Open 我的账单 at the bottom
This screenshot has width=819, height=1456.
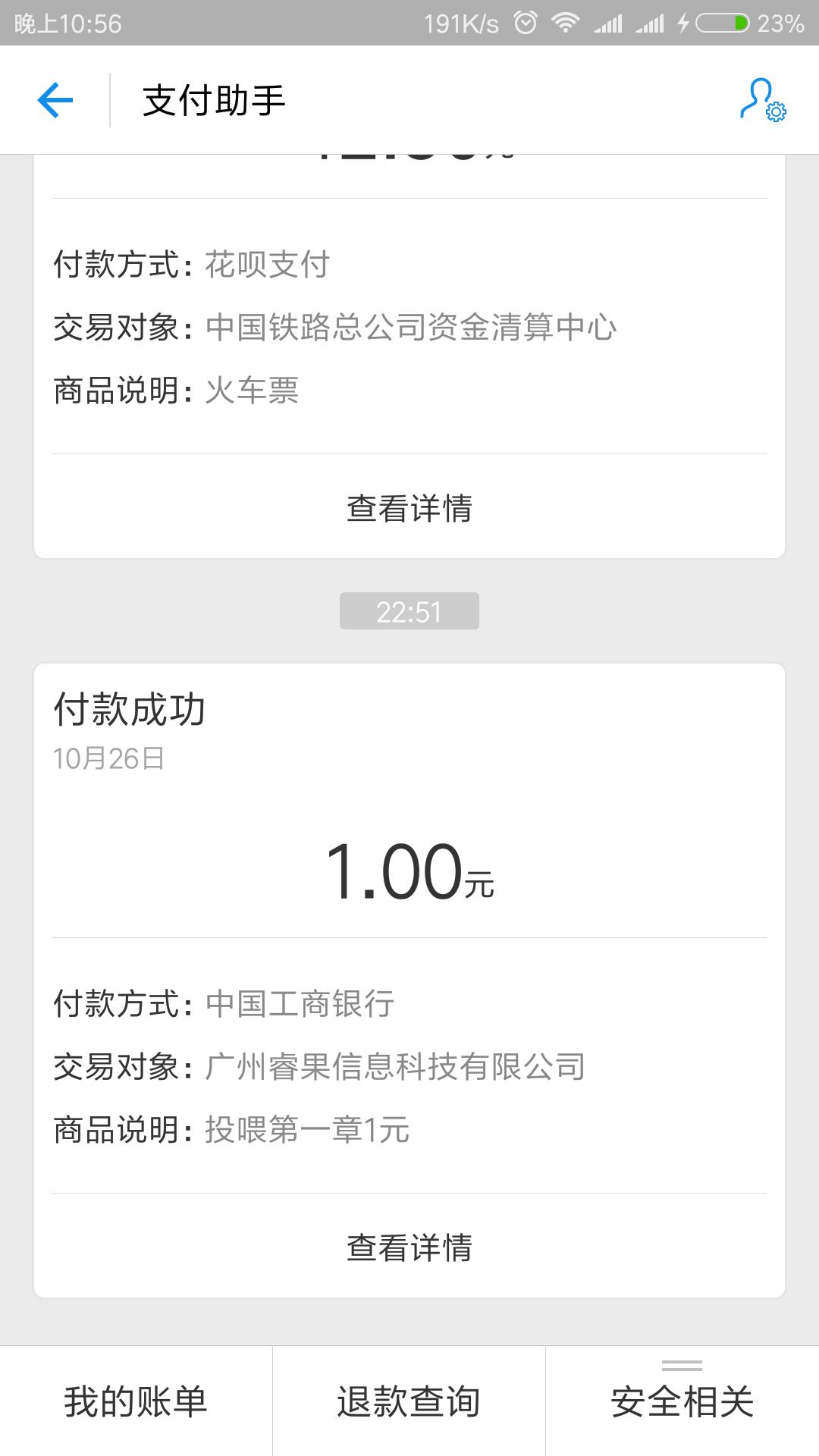coord(136,1401)
